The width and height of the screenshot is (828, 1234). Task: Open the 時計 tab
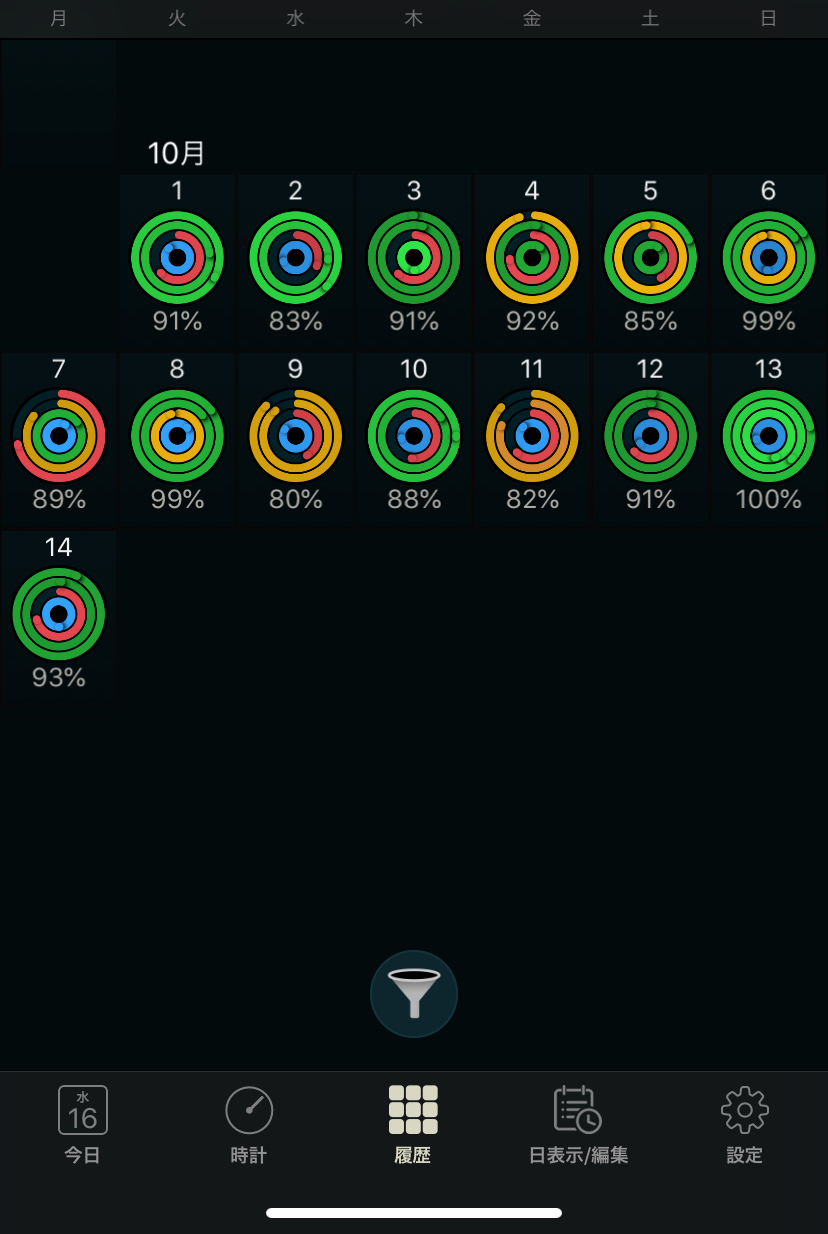click(249, 1124)
